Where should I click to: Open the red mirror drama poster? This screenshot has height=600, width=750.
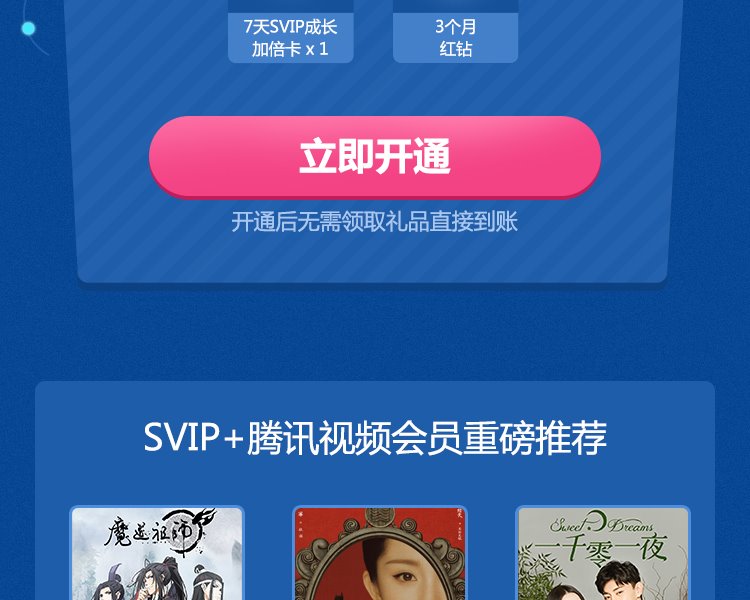(379, 555)
